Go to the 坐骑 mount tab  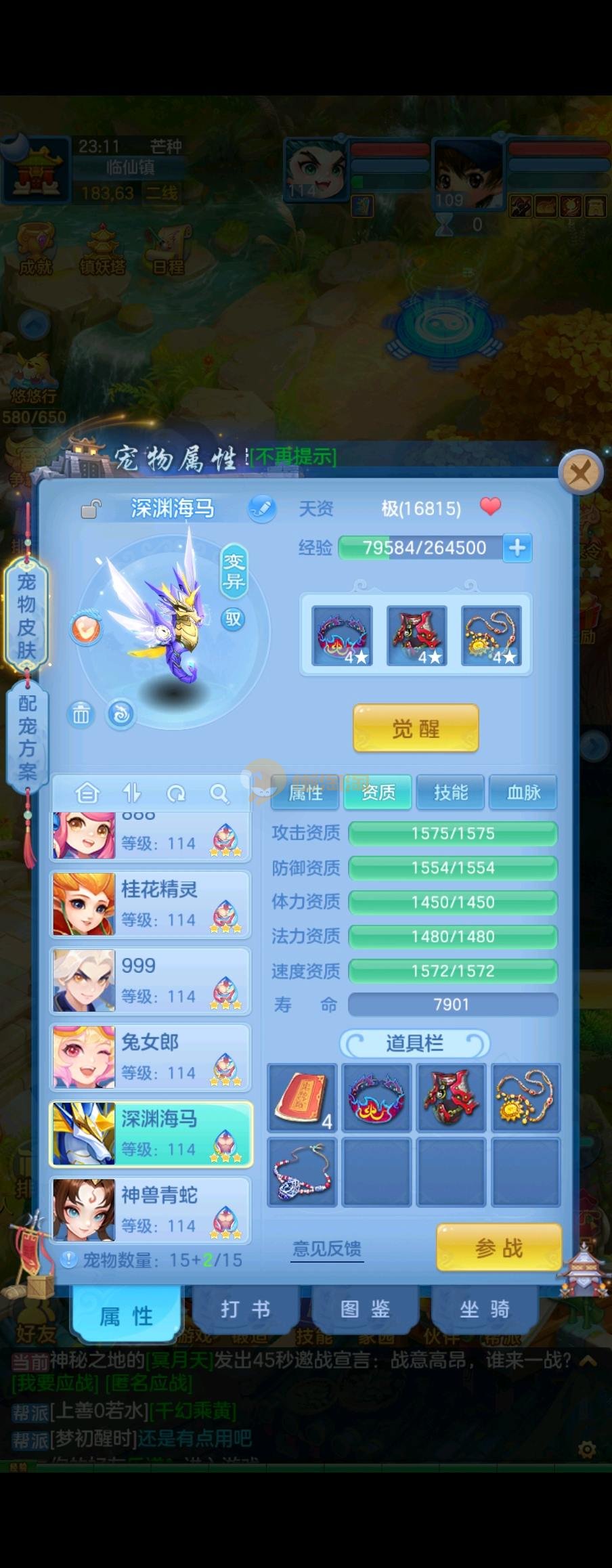(485, 1309)
